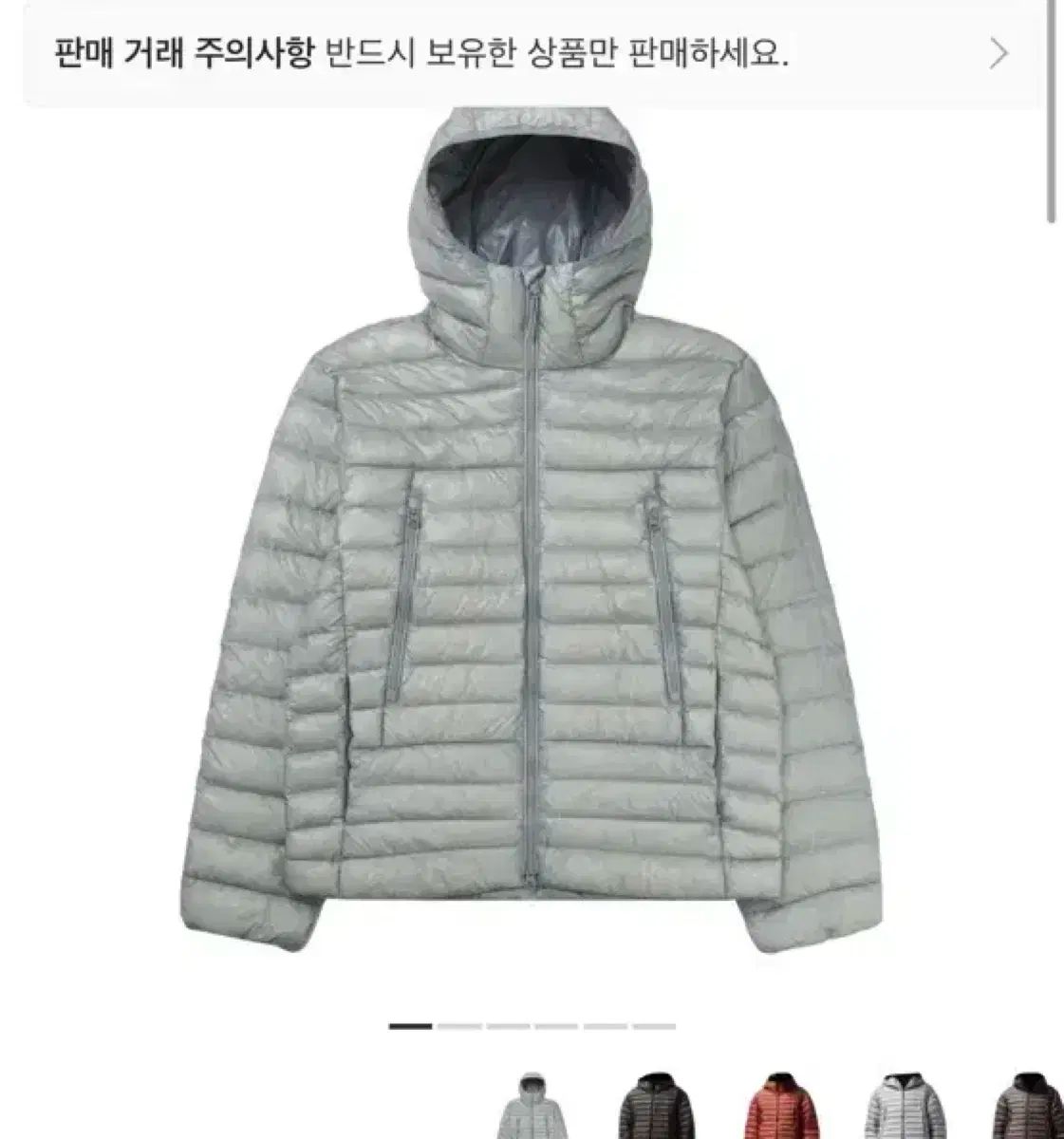The height and width of the screenshot is (1139, 1064).
Task: Jump to the second image via page indicator
Action: coord(459,1026)
